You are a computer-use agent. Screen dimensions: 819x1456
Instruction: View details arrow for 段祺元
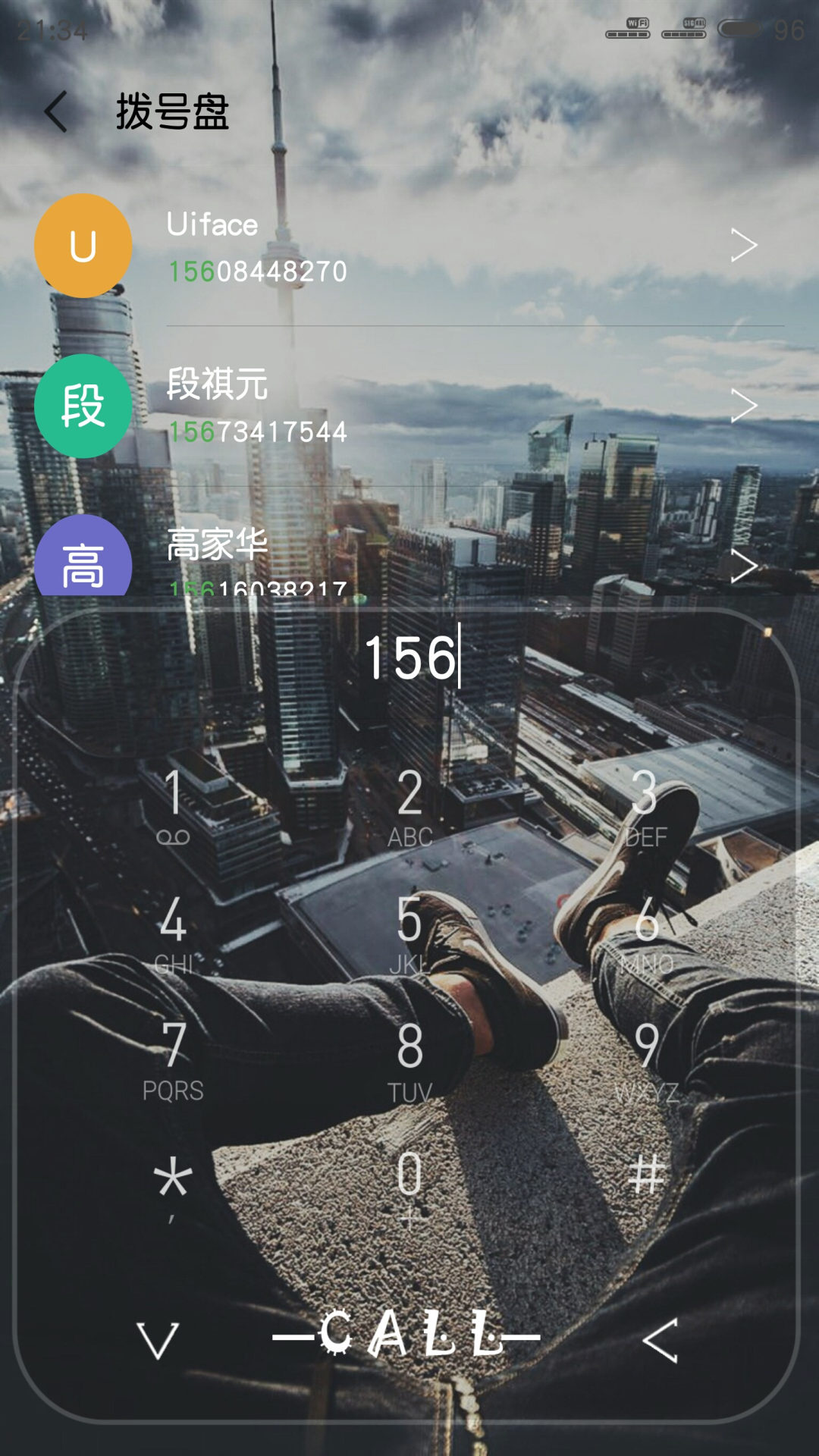click(744, 406)
